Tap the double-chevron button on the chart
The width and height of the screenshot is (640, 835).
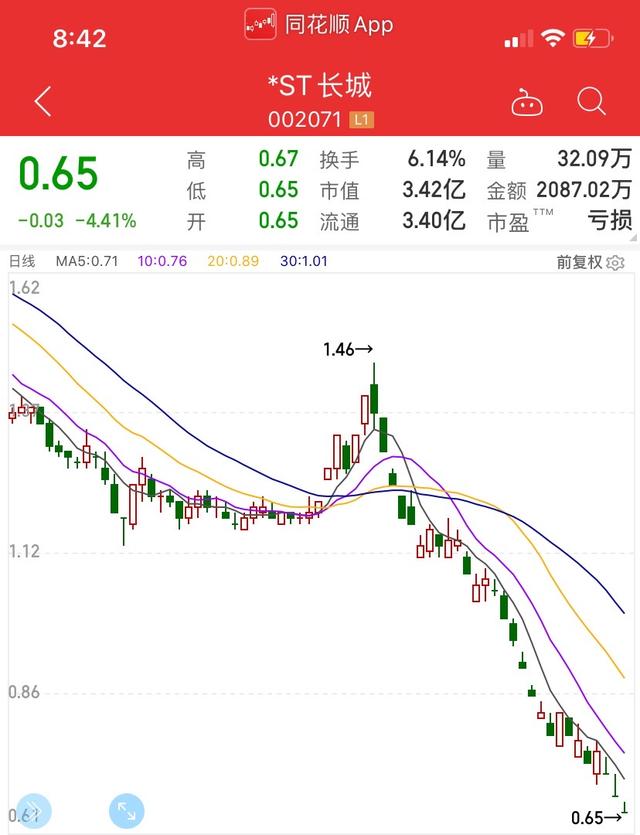pyautogui.click(x=33, y=810)
